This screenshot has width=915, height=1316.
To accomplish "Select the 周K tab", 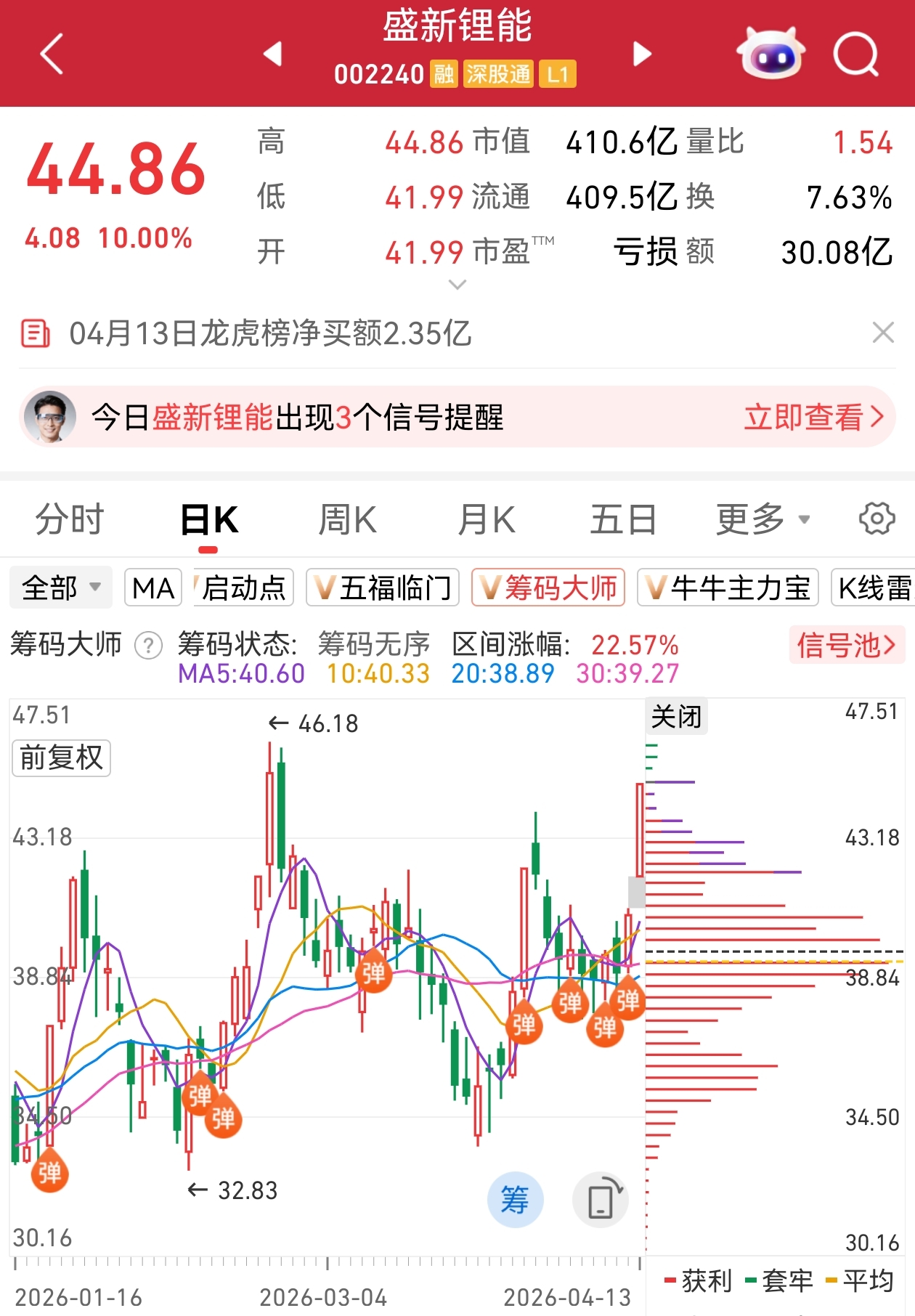I will 347,520.
